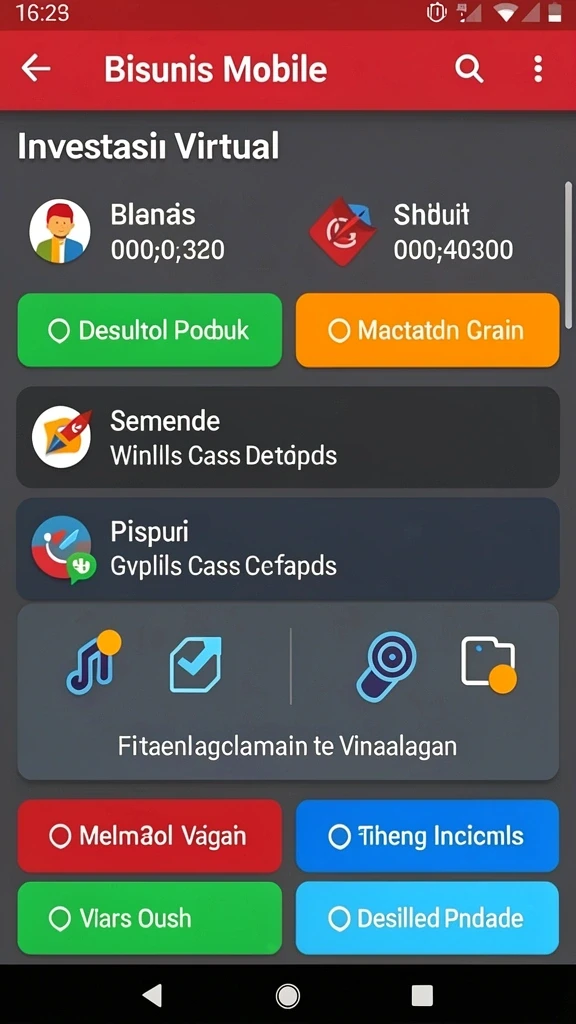Choose the red Melmaol Vagan button

pyautogui.click(x=150, y=836)
